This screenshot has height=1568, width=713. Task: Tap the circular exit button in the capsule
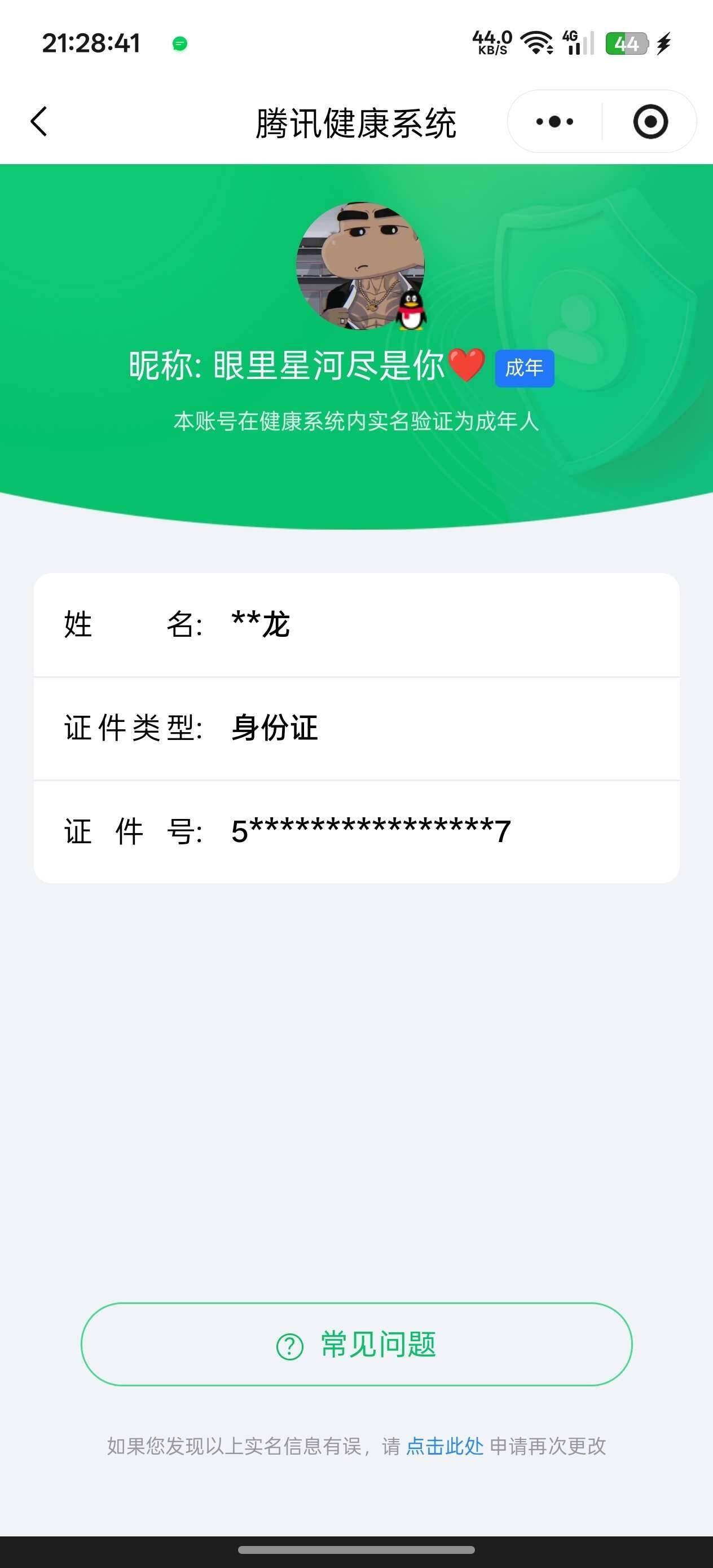coord(651,121)
